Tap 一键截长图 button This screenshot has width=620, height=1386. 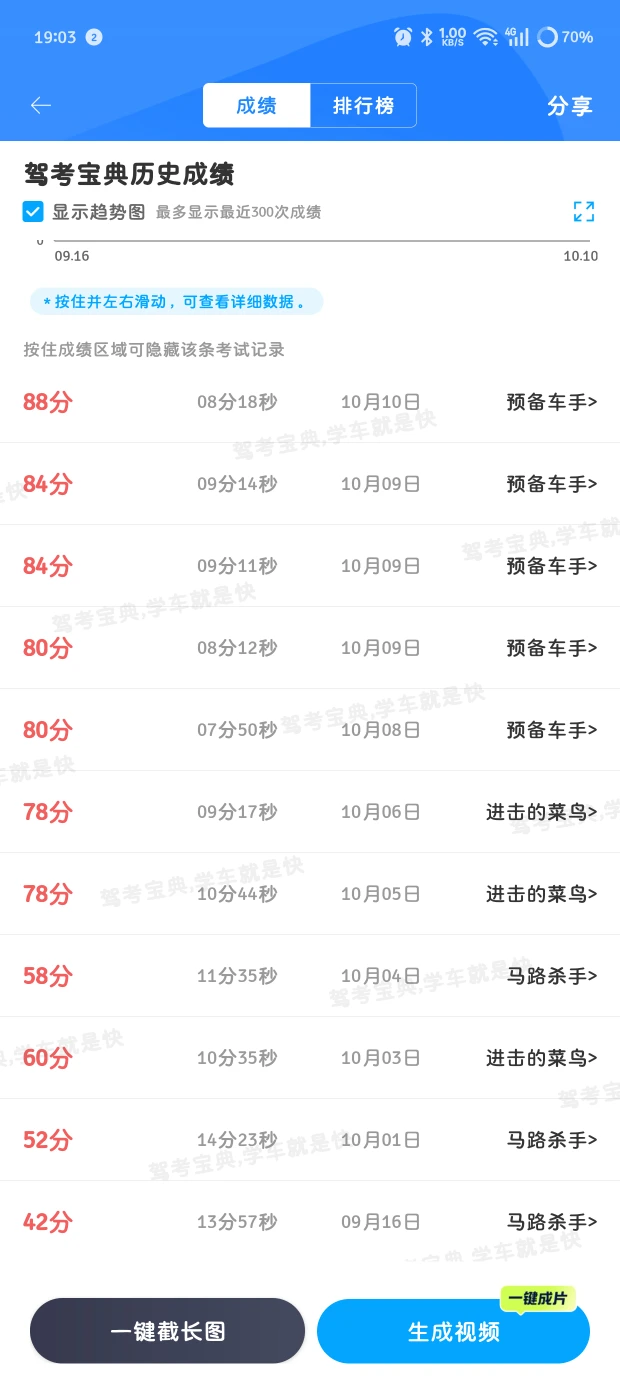click(167, 1331)
